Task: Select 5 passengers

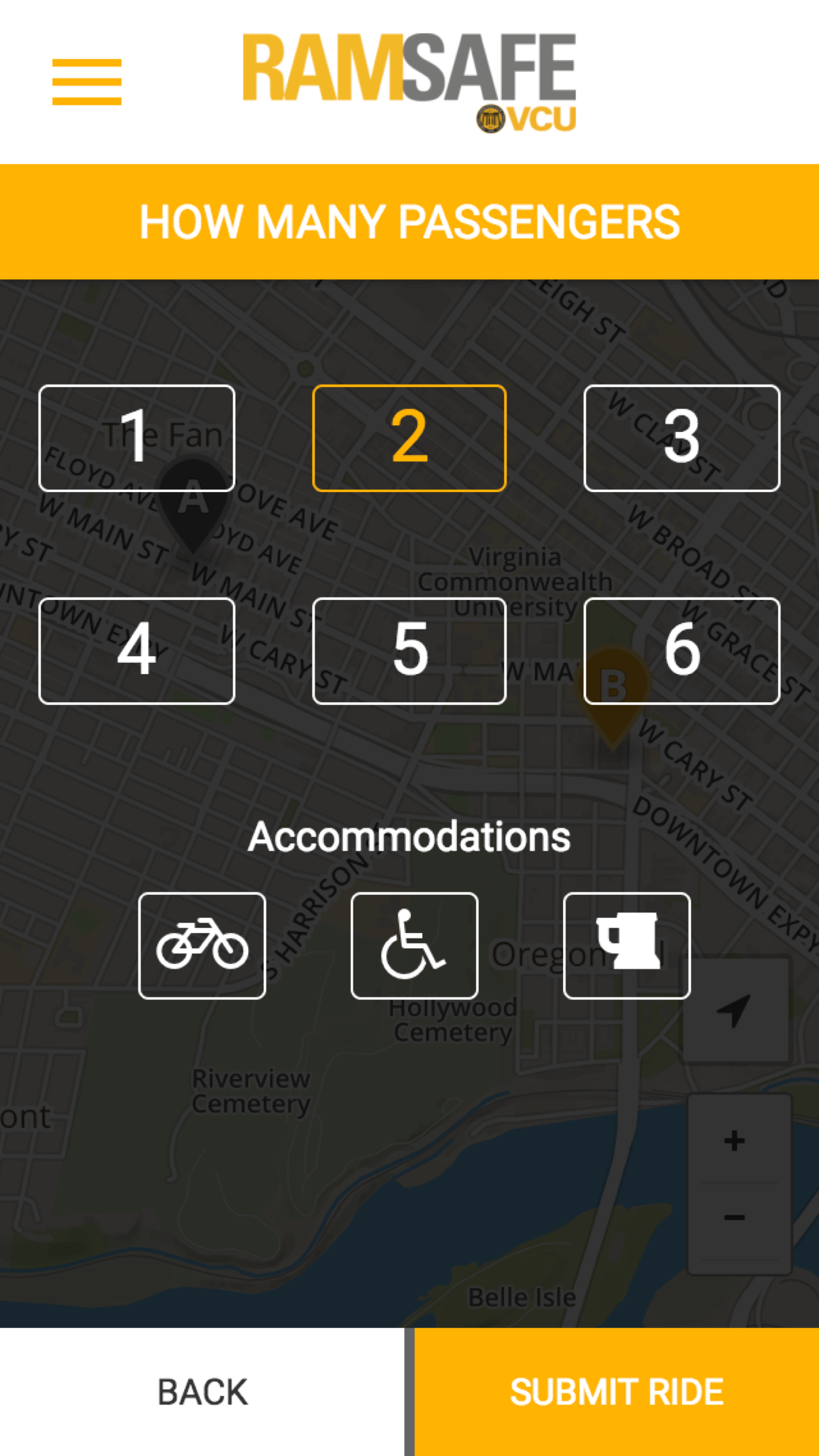Action: pyautogui.click(x=409, y=651)
